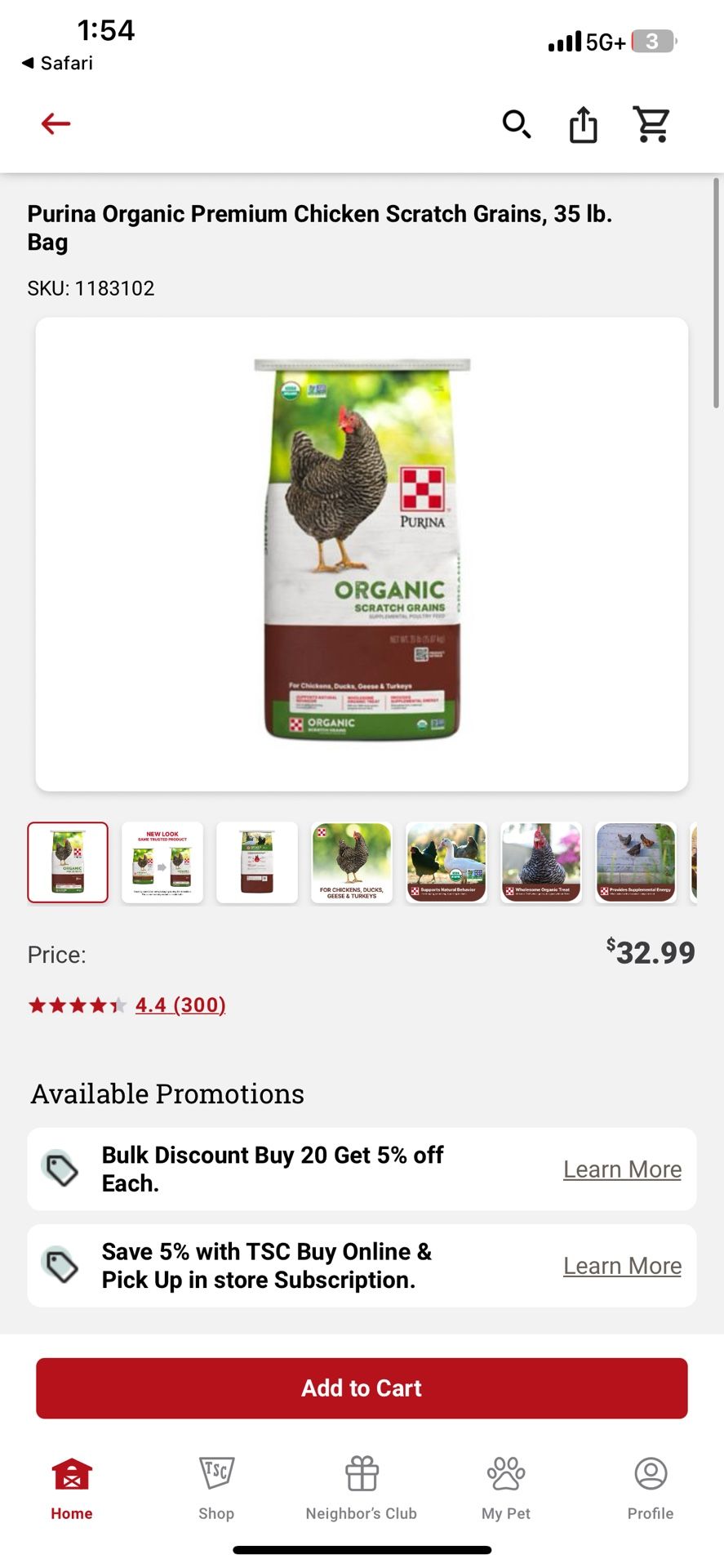Viewport: 724px width, 1568px height.
Task: View Supports Natural Behavior thumbnail
Action: pyautogui.click(x=446, y=862)
